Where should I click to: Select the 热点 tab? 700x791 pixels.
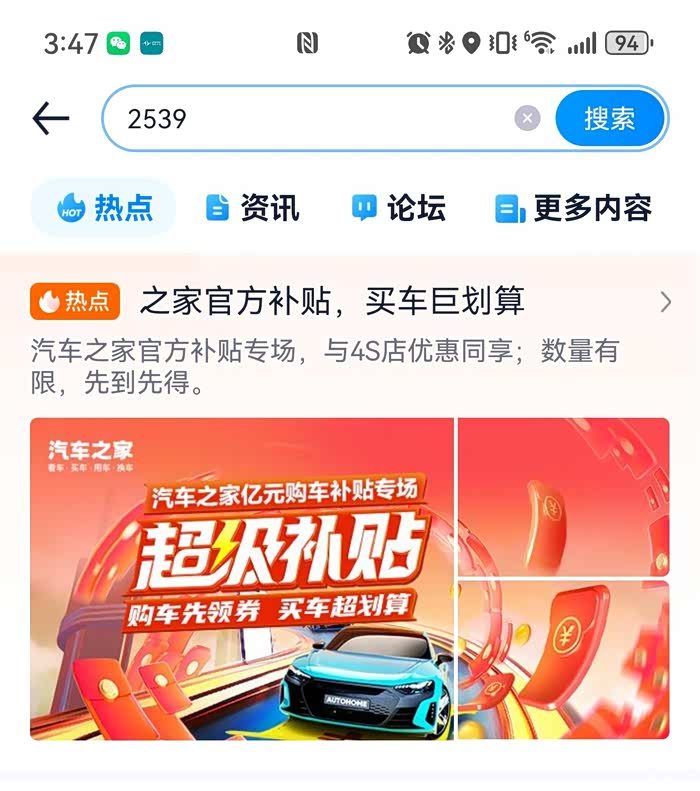103,207
